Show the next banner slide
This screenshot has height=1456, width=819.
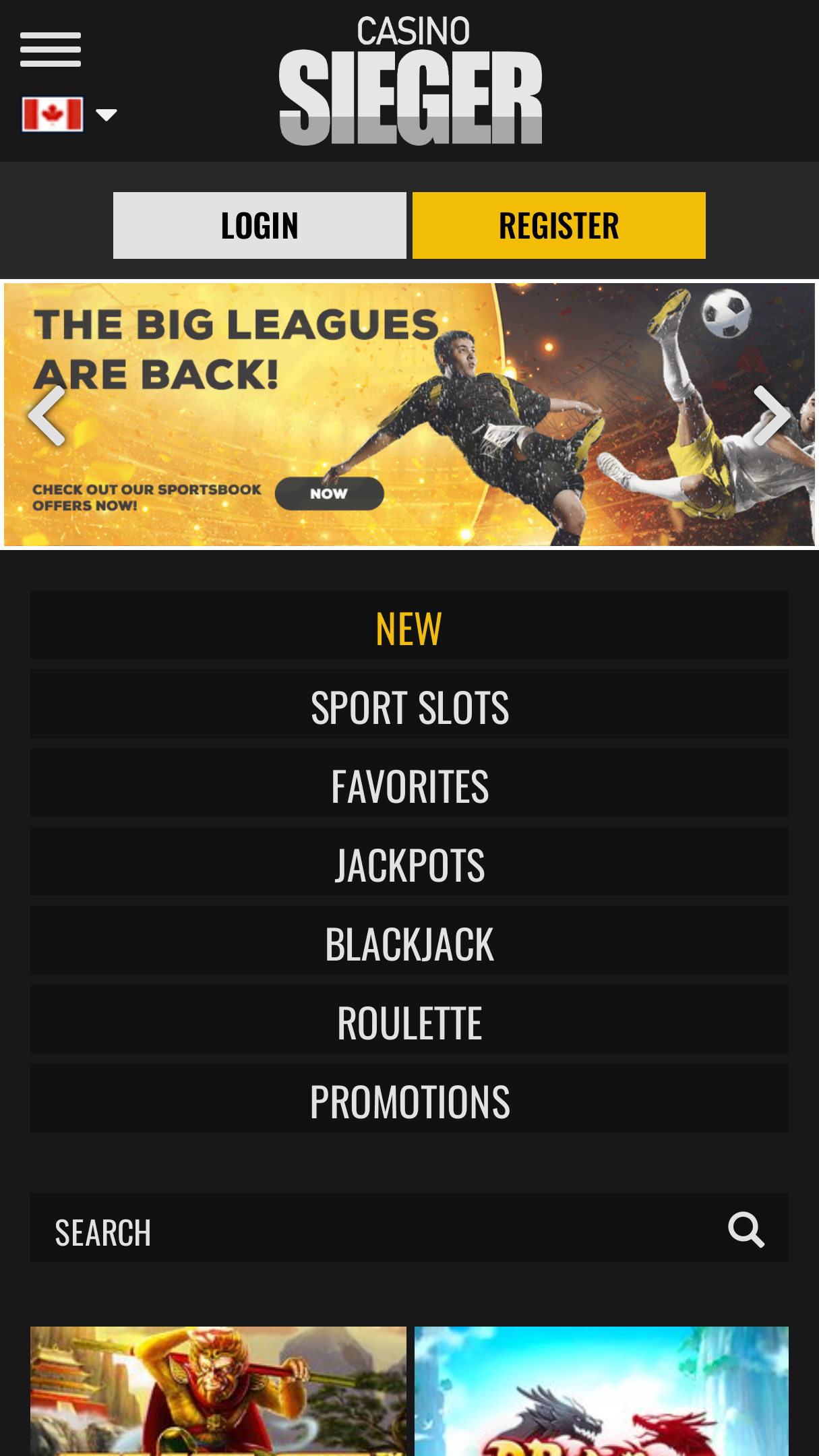coord(772,415)
